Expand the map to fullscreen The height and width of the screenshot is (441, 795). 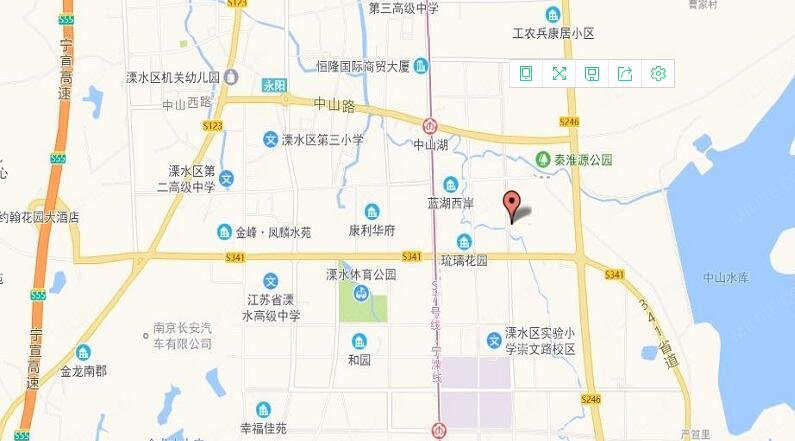pos(559,73)
